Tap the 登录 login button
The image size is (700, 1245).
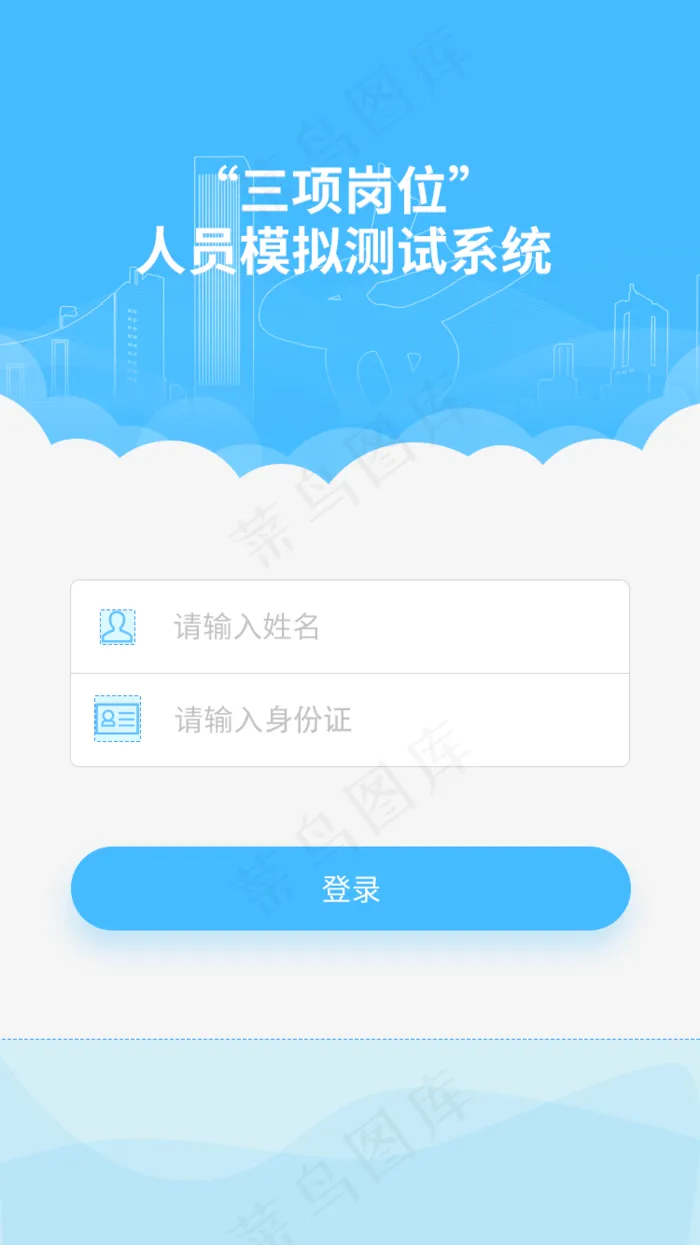coord(350,888)
